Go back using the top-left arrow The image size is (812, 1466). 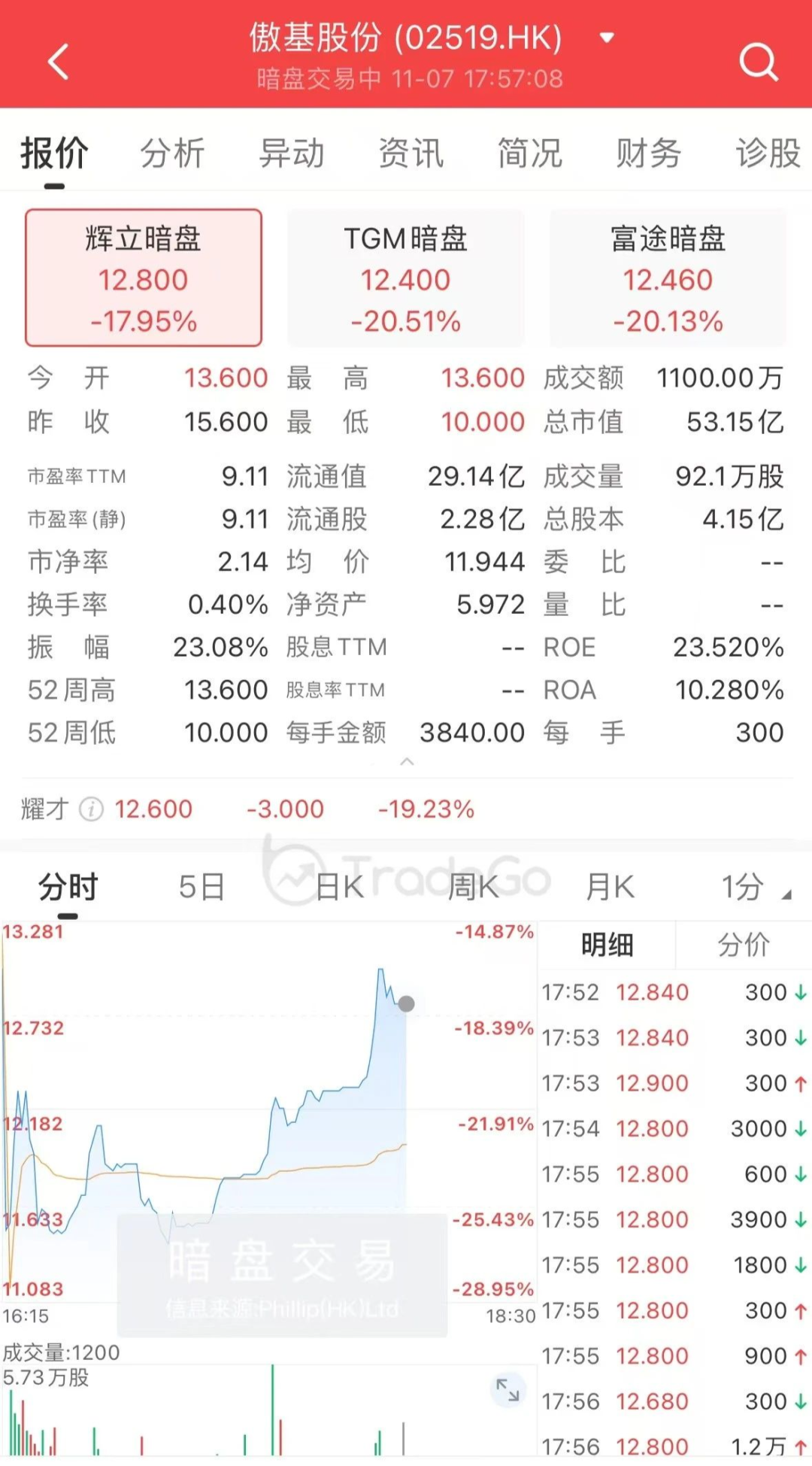click(x=58, y=61)
